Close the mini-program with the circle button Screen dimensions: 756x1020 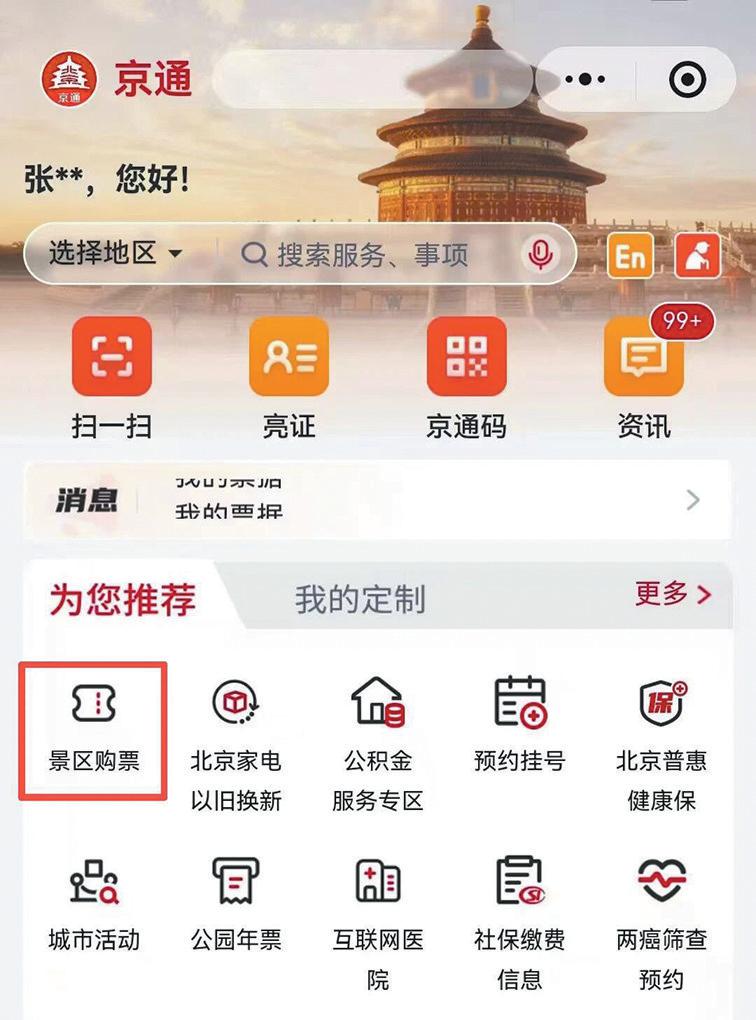point(687,79)
